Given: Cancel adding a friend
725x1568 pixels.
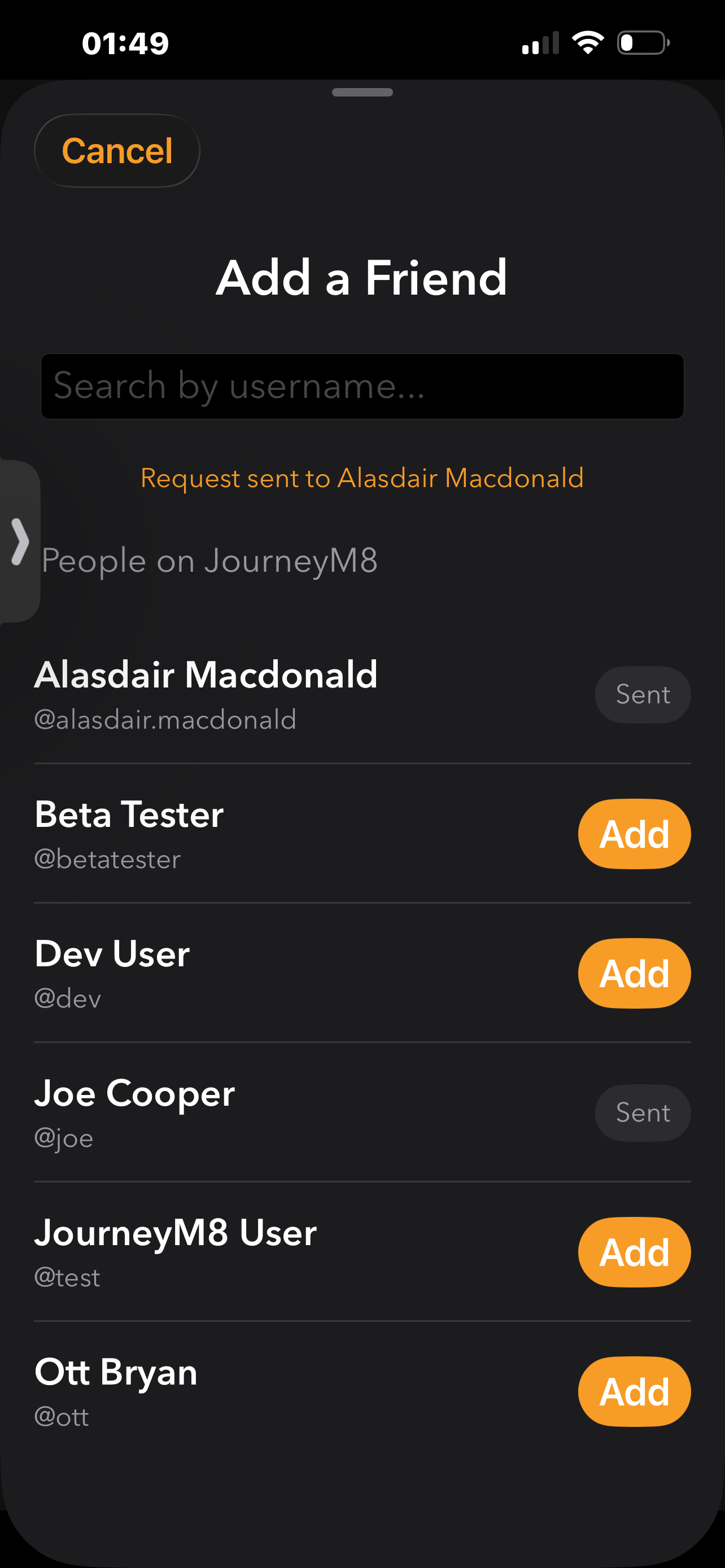Looking at the screenshot, I should point(117,150).
